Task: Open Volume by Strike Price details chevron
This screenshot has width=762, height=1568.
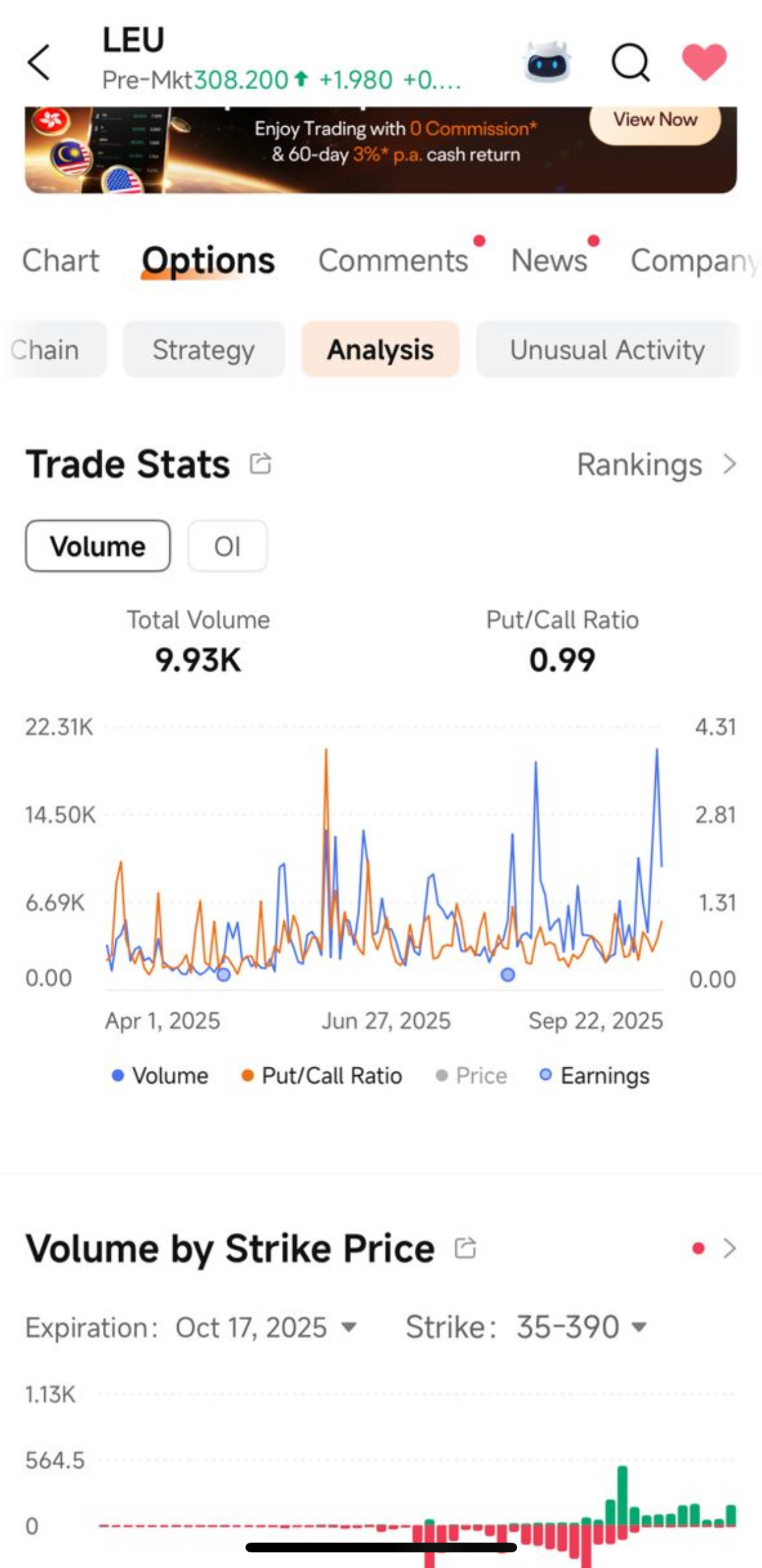Action: 729,1248
